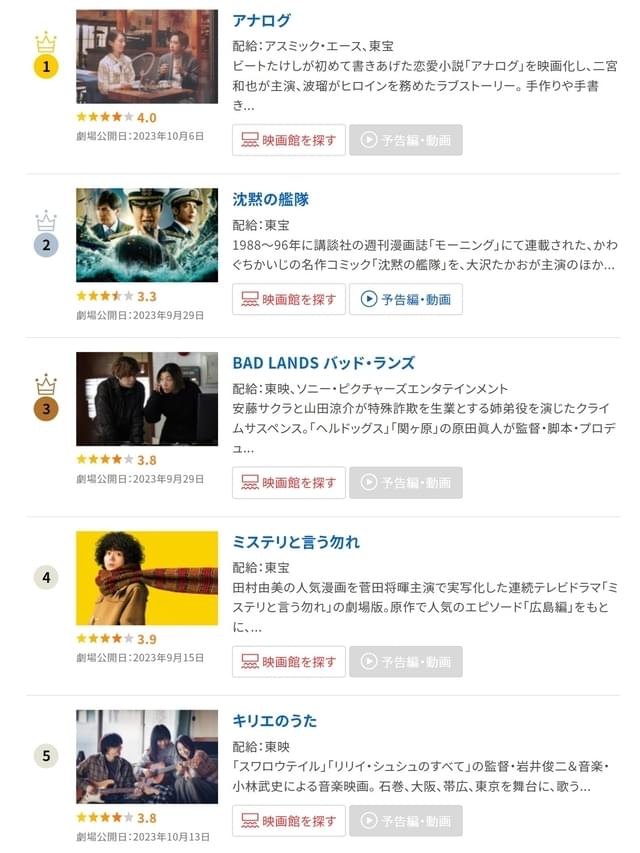Viewport: 640px width, 853px height.
Task: View the 沈黙の艦隊 poster thumbnail
Action: click(147, 235)
